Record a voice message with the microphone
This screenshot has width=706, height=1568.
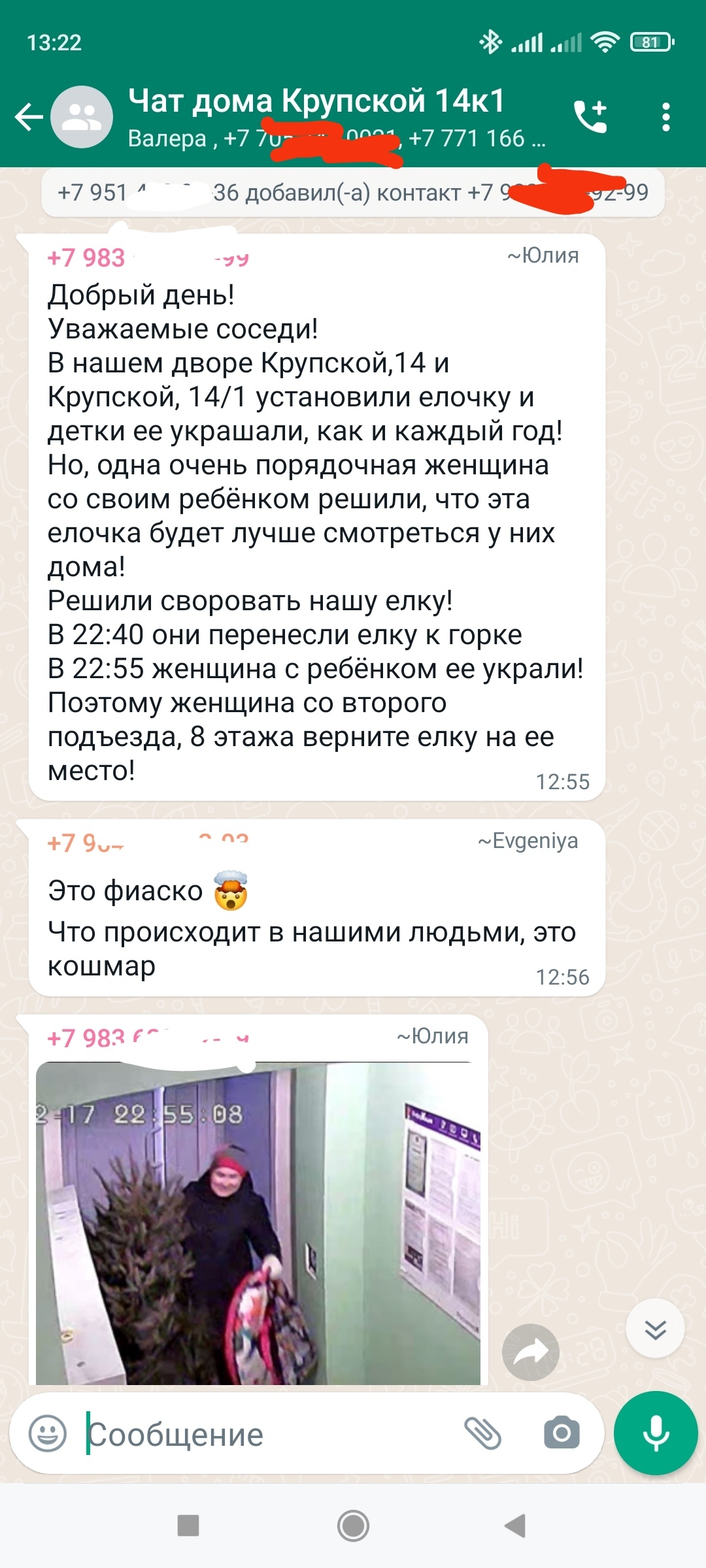point(656,1433)
